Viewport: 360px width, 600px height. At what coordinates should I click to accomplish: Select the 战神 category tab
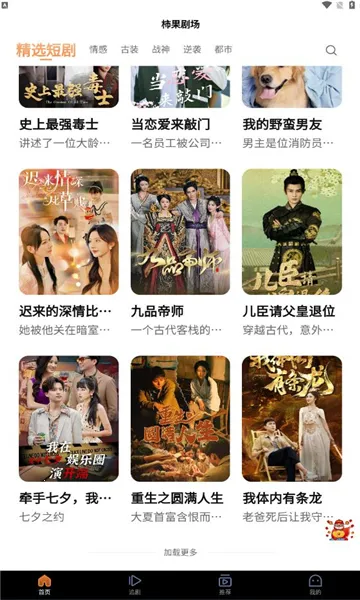pos(161,49)
